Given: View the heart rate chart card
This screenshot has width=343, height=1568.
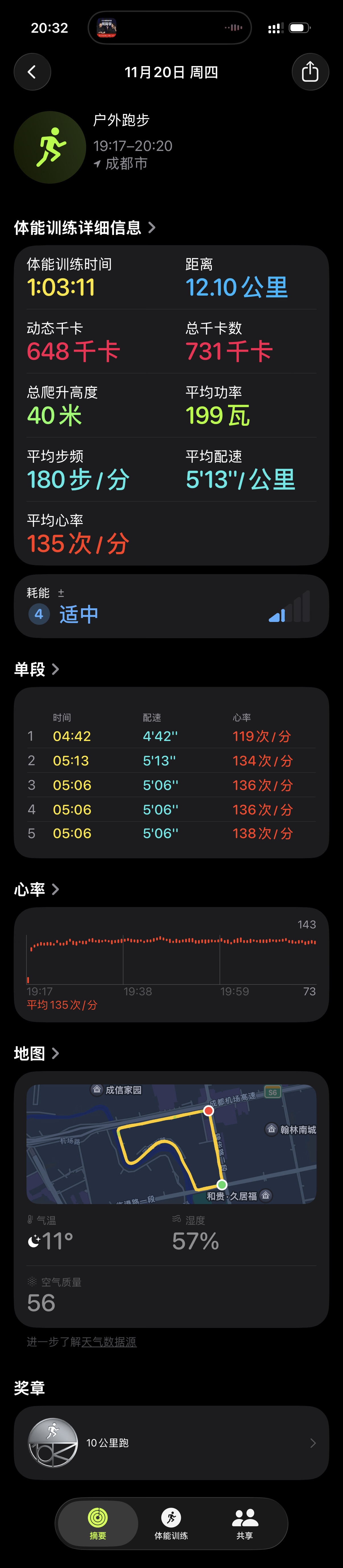Looking at the screenshot, I should click(171, 964).
